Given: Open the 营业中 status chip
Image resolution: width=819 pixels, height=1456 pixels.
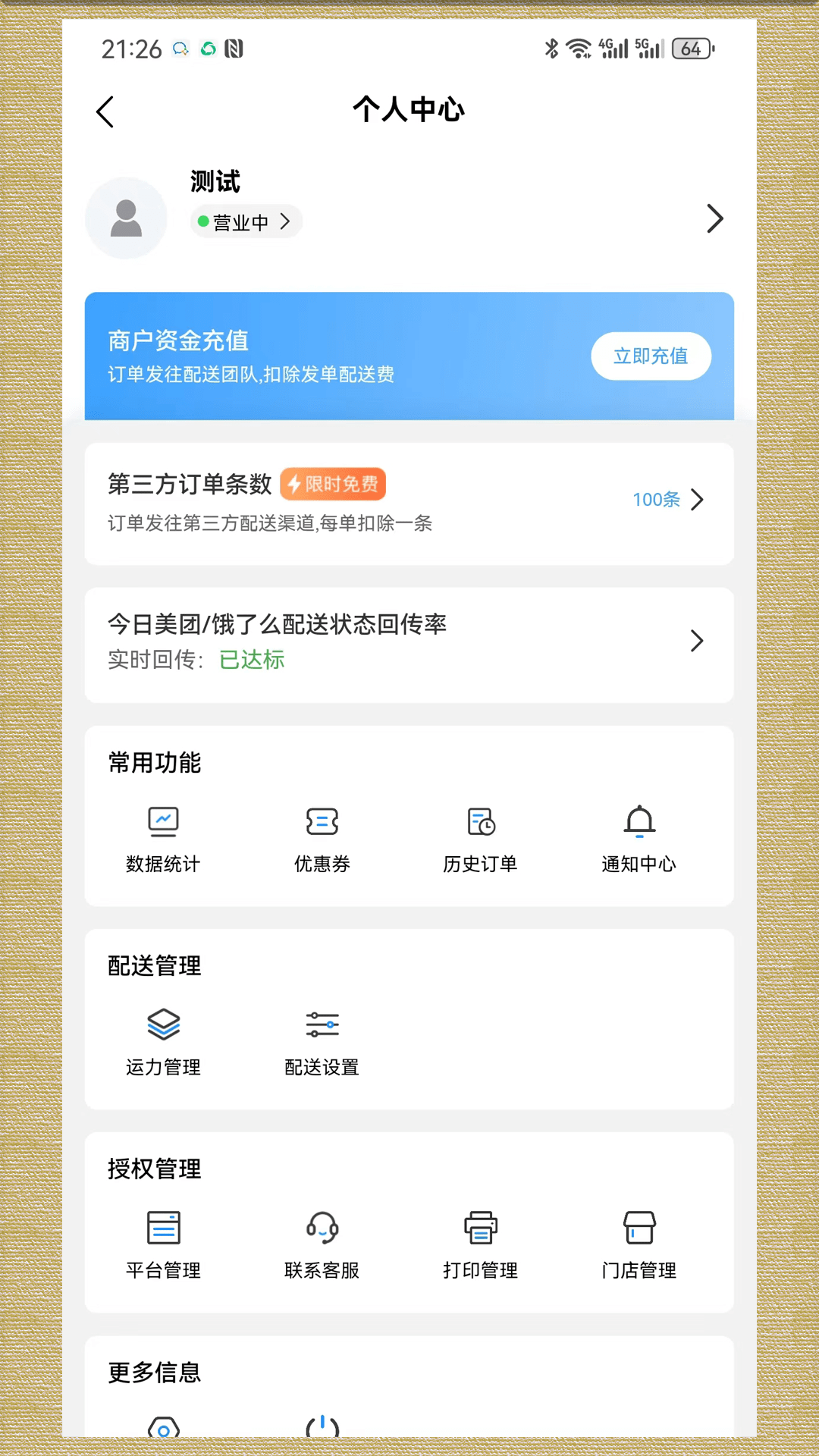Looking at the screenshot, I should 245,222.
